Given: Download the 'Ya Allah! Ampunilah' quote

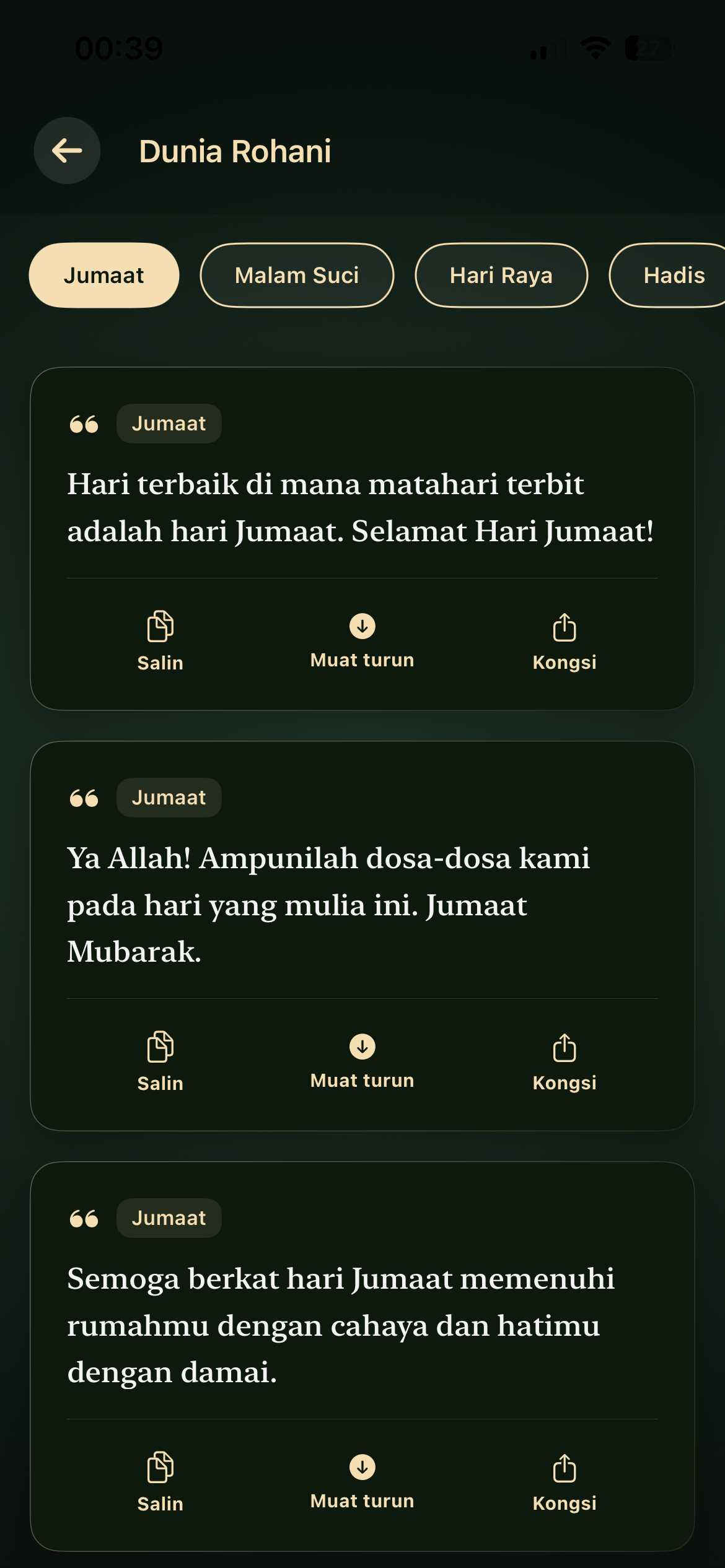Looking at the screenshot, I should pos(362,1061).
